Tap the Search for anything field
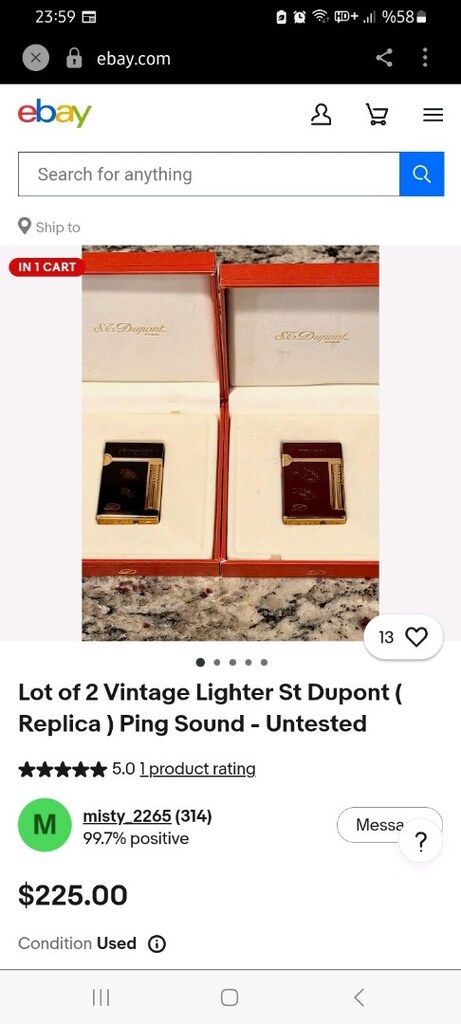461x1024 pixels. pyautogui.click(x=208, y=174)
